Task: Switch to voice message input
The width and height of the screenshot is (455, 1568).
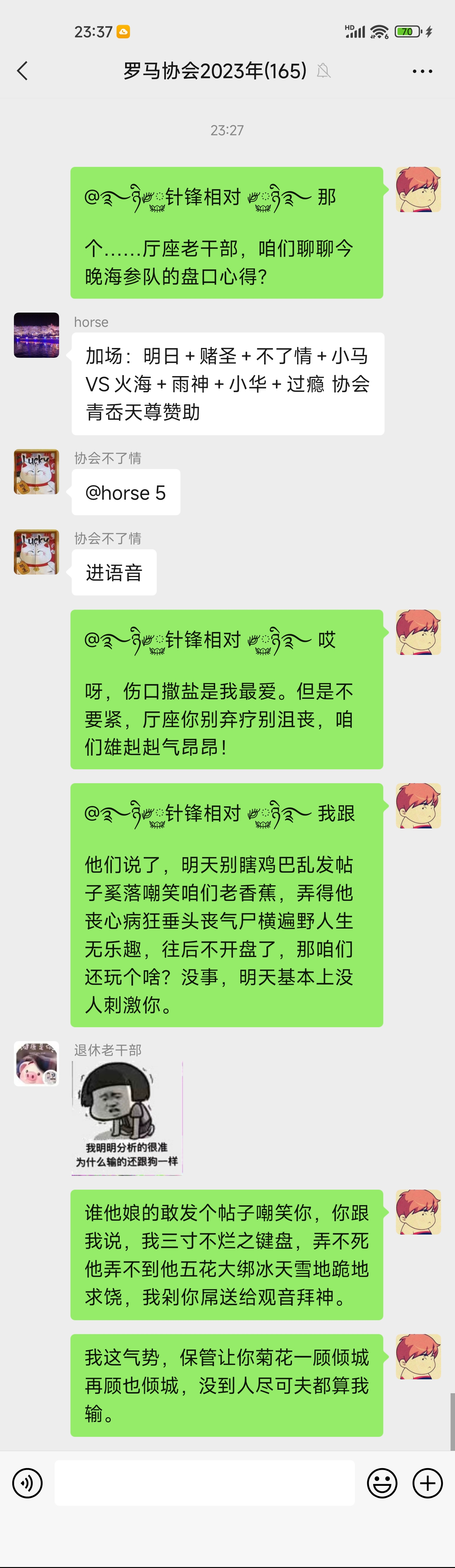Action: (x=27, y=1483)
